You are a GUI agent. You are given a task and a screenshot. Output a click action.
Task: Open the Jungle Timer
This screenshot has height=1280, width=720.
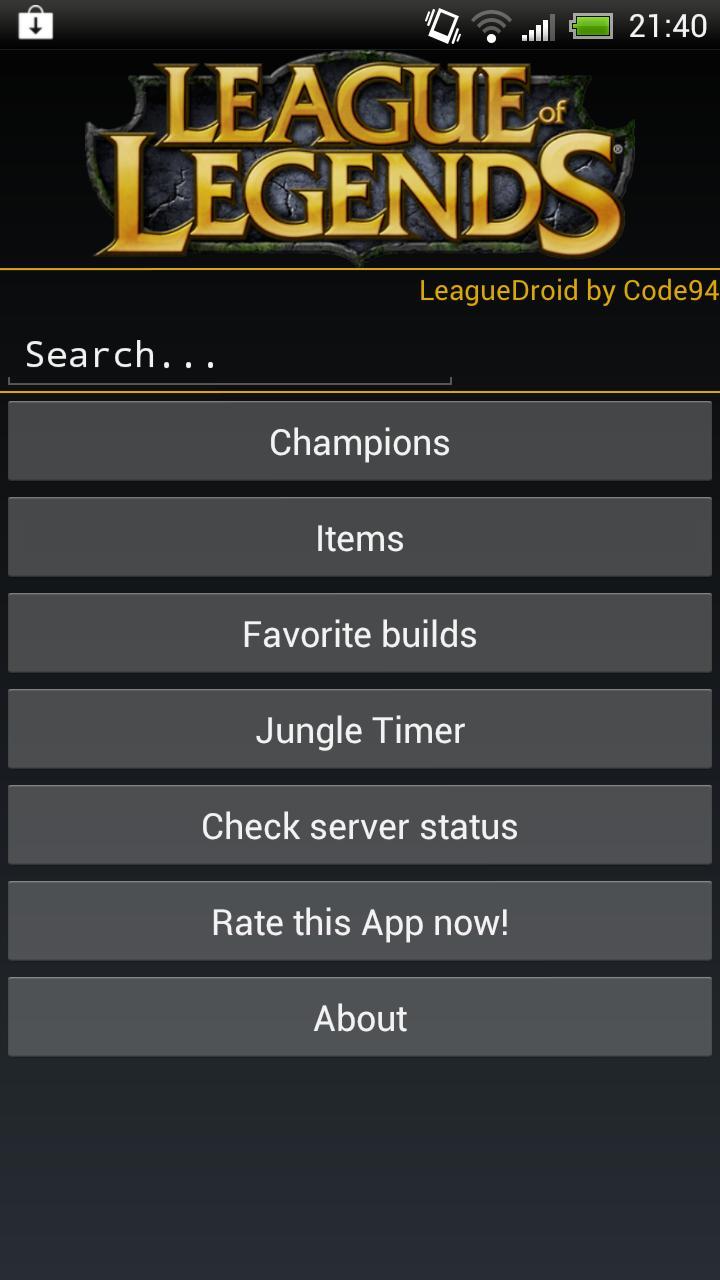[x=360, y=729]
